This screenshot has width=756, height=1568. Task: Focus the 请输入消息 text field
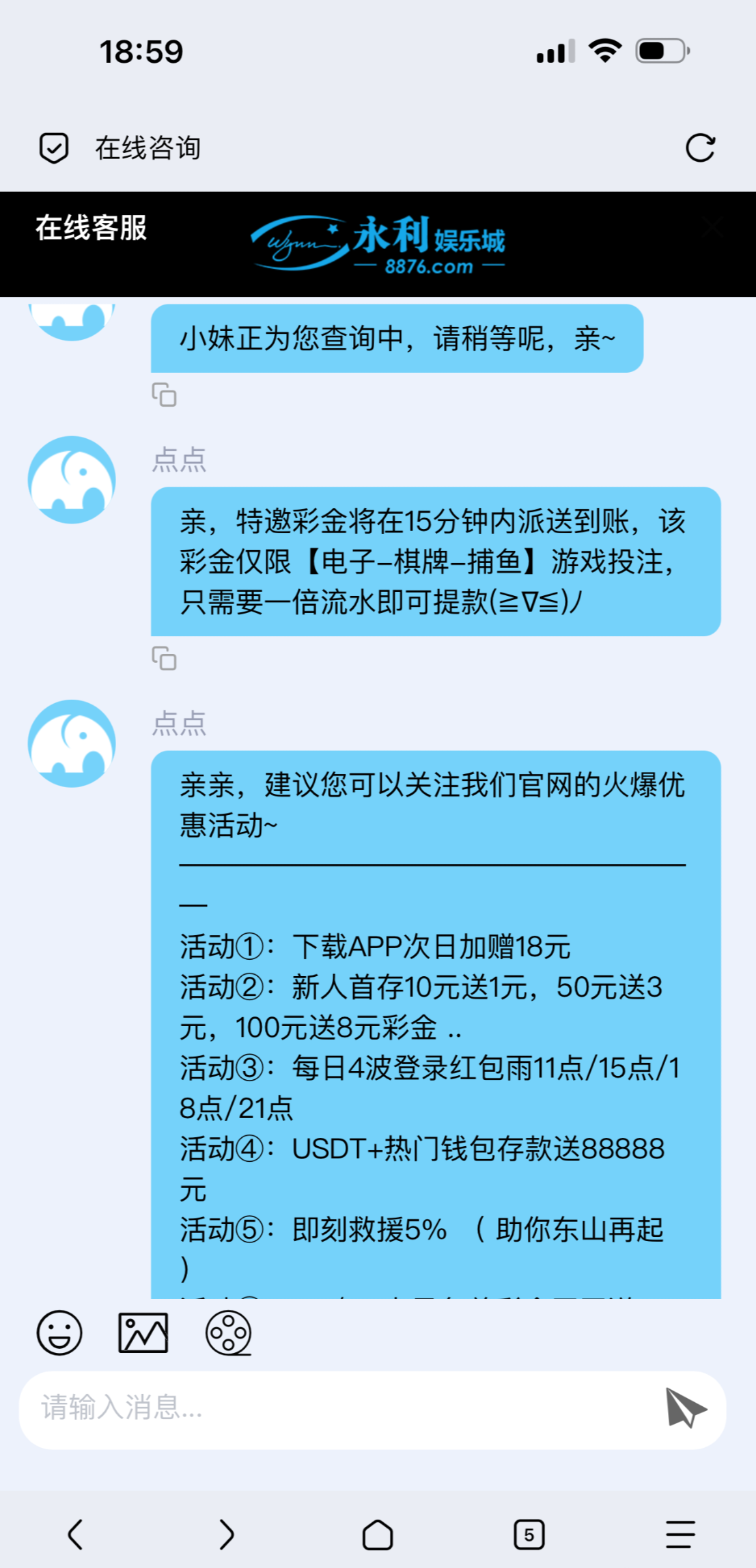click(341, 1408)
